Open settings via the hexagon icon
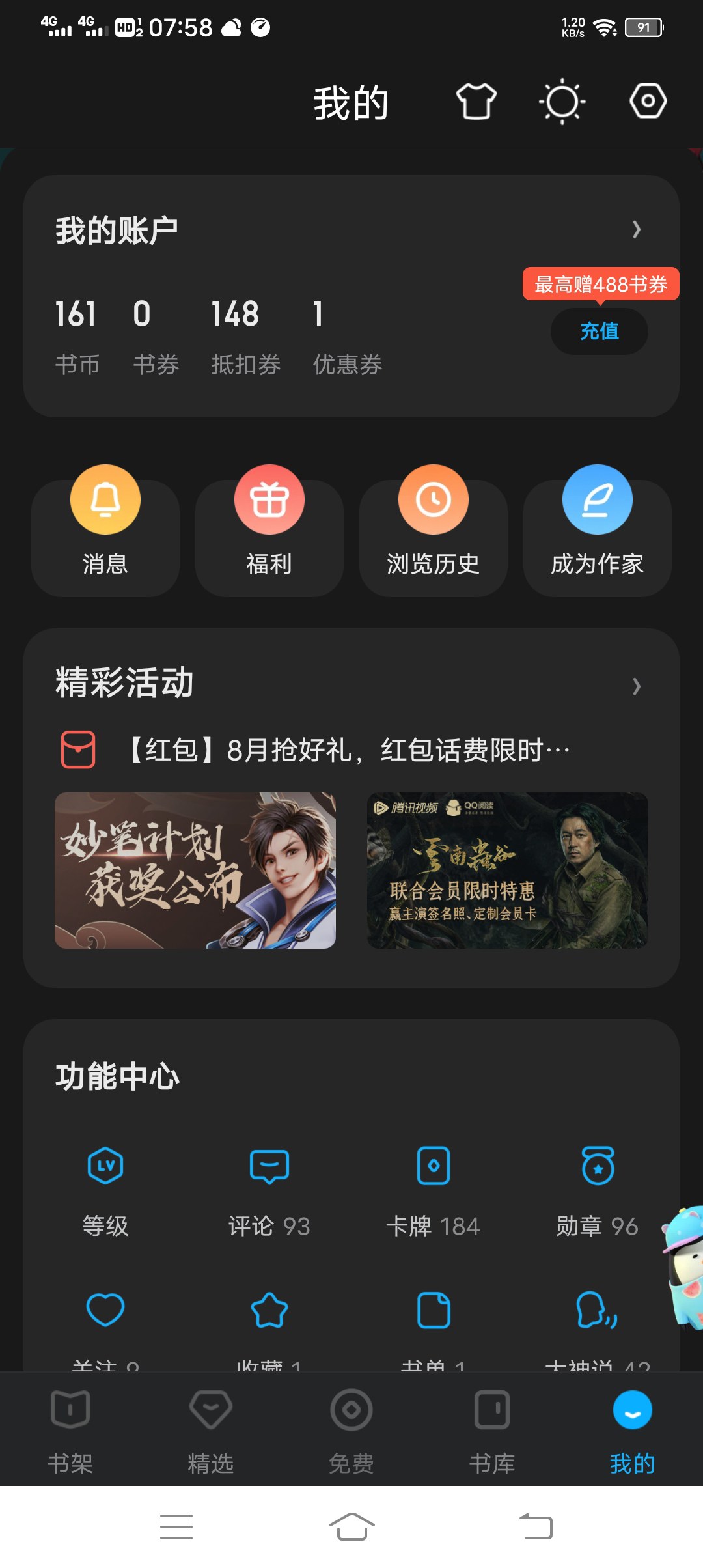Screen dimensions: 703x1568 648,101
